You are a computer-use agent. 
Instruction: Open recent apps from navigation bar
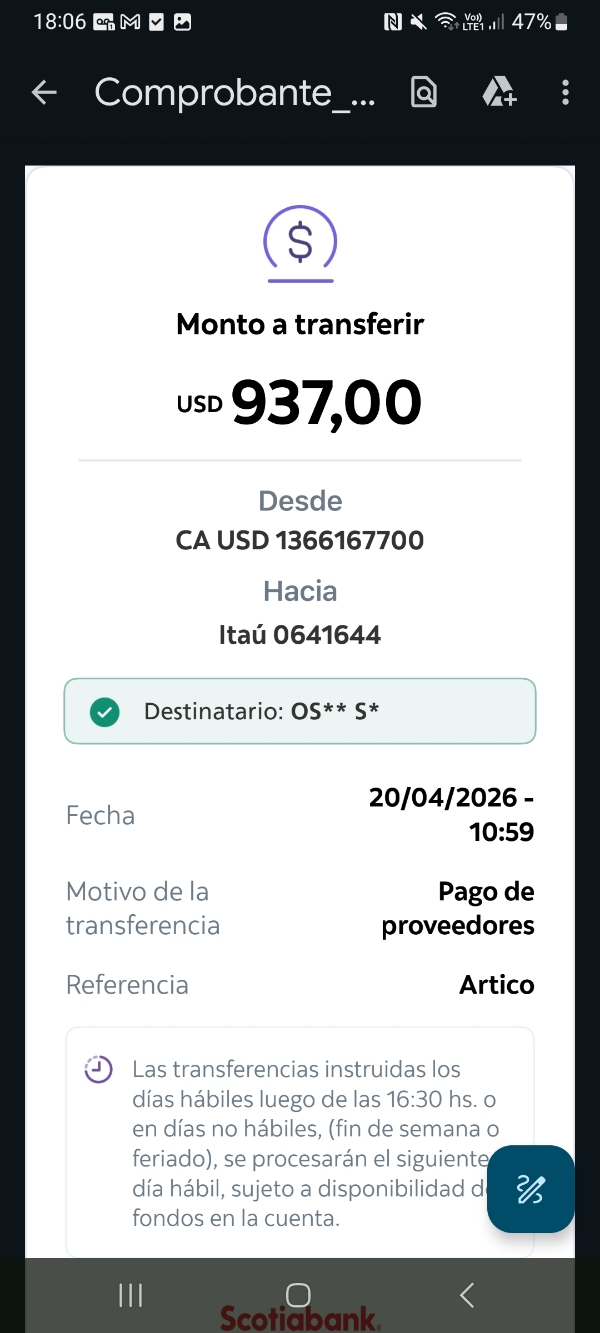pyautogui.click(x=131, y=1295)
